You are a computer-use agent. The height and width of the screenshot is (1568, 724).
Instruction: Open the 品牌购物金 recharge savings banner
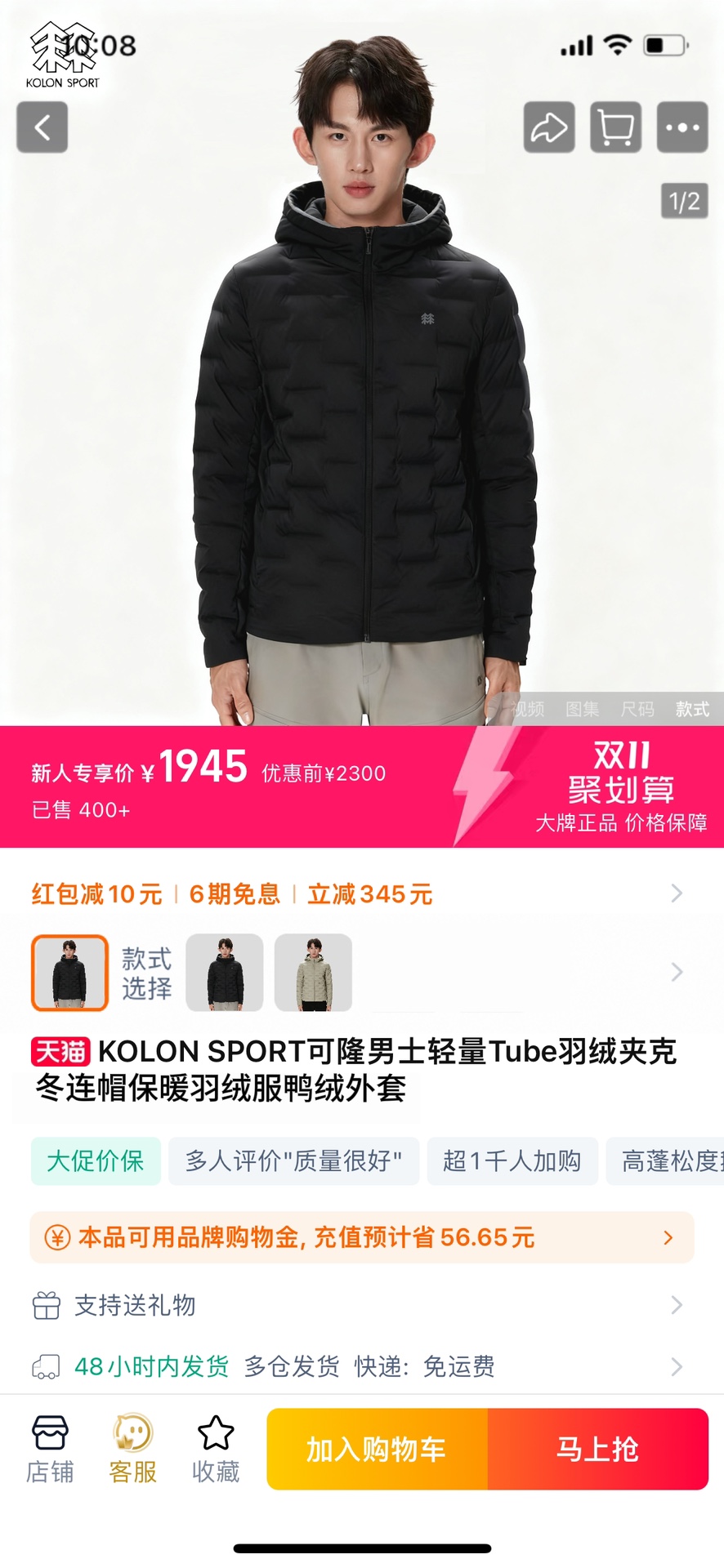click(x=362, y=1237)
